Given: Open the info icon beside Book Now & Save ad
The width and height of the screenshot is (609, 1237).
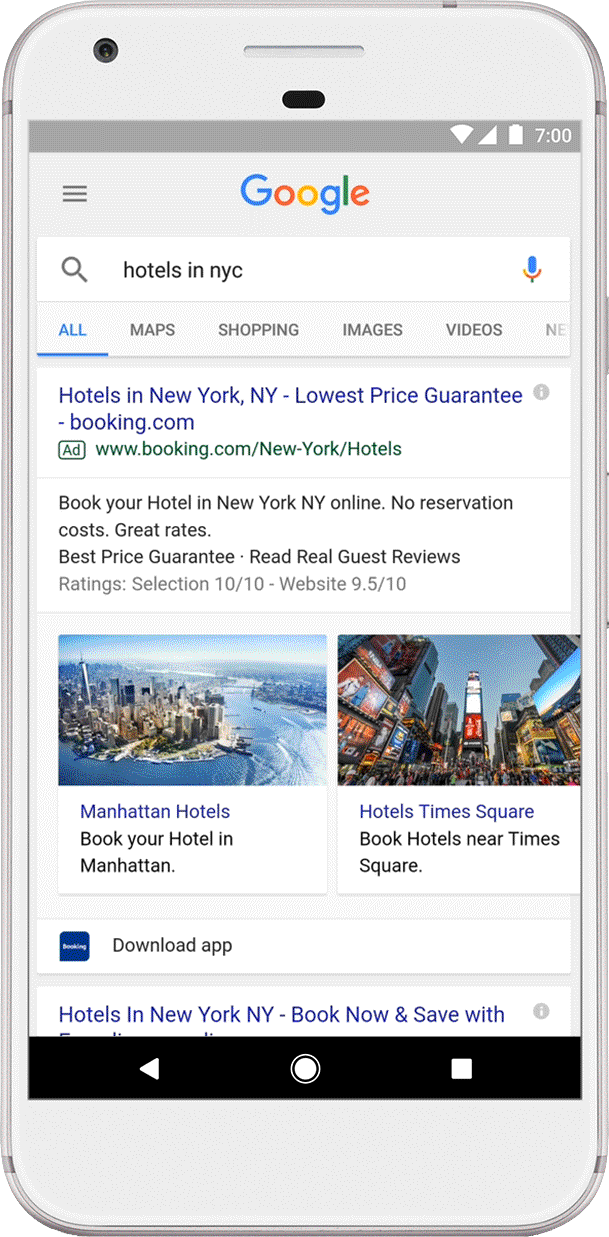Looking at the screenshot, I should tap(541, 1011).
